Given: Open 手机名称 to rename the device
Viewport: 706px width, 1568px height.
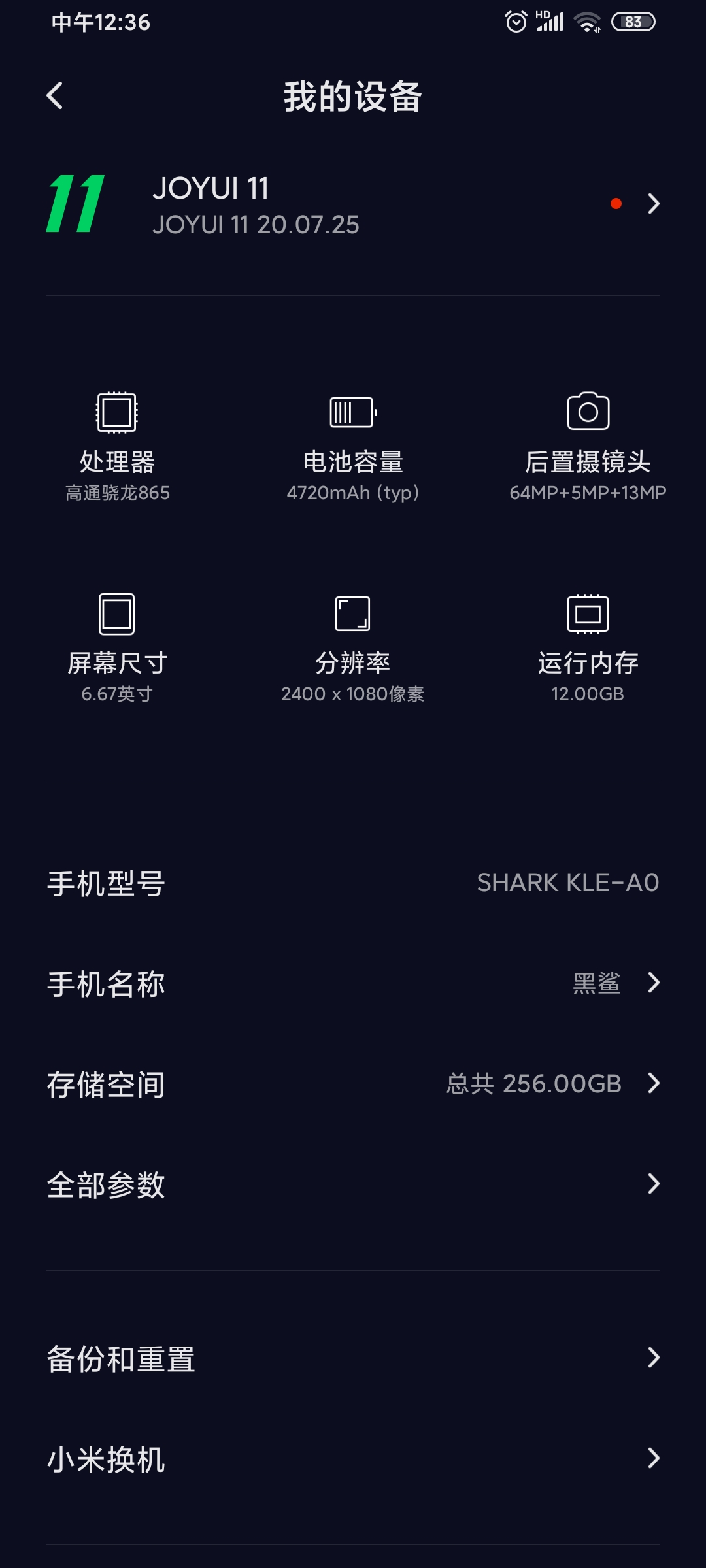Looking at the screenshot, I should click(353, 983).
